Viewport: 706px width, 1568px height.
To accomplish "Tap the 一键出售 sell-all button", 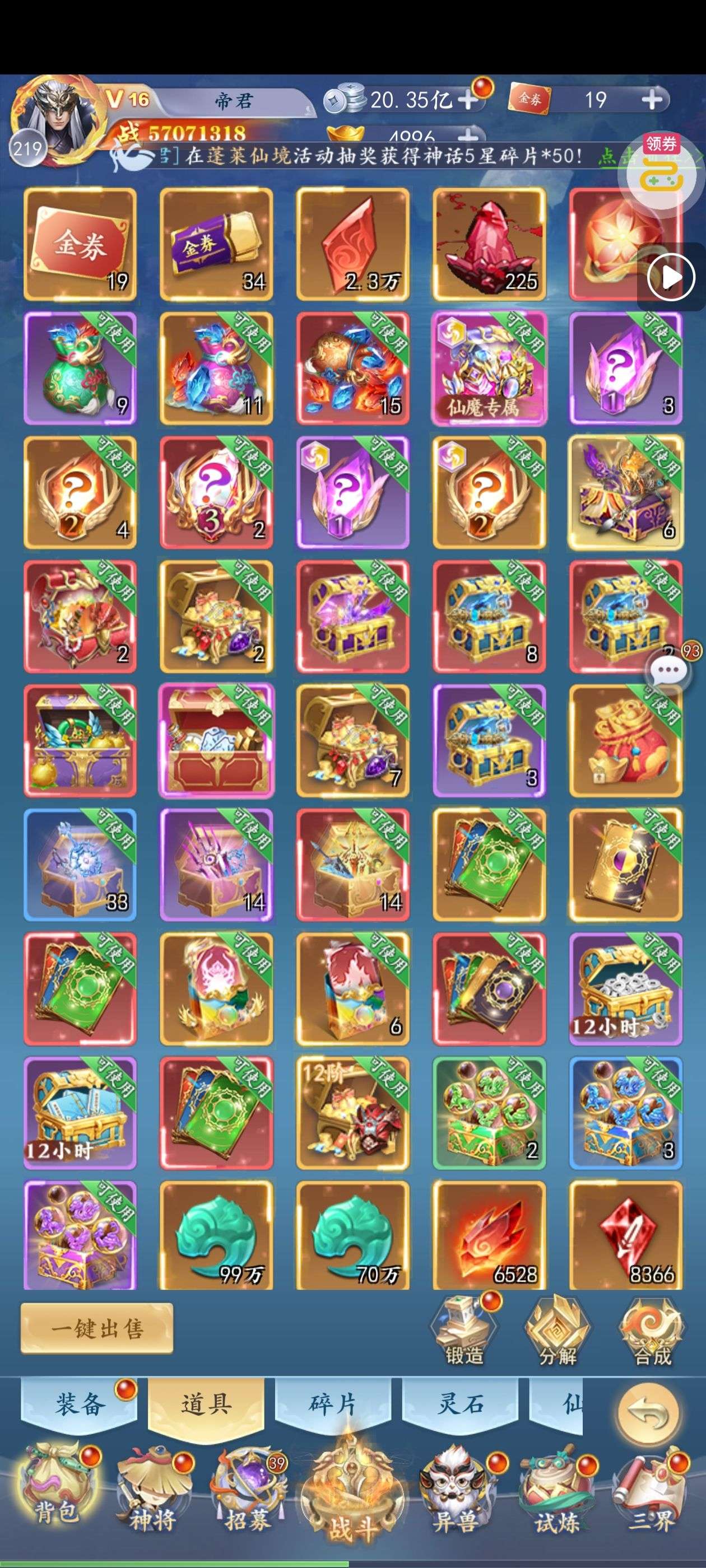I will click(97, 1328).
